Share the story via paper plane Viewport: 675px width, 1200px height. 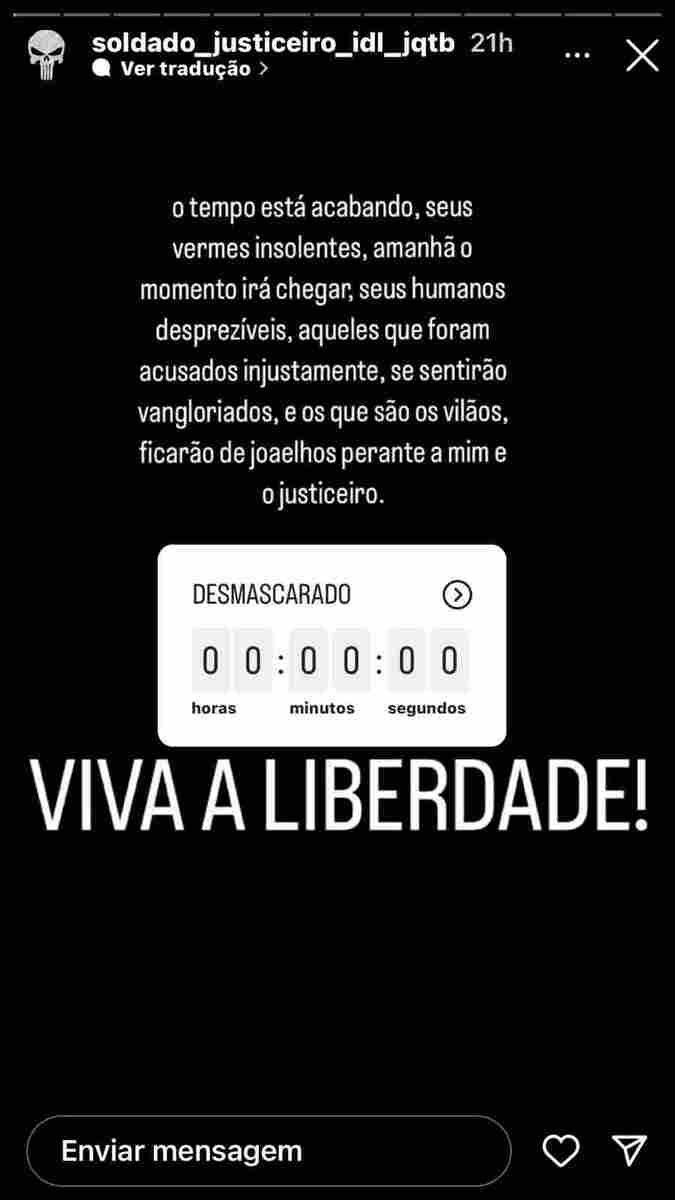[x=630, y=1150]
